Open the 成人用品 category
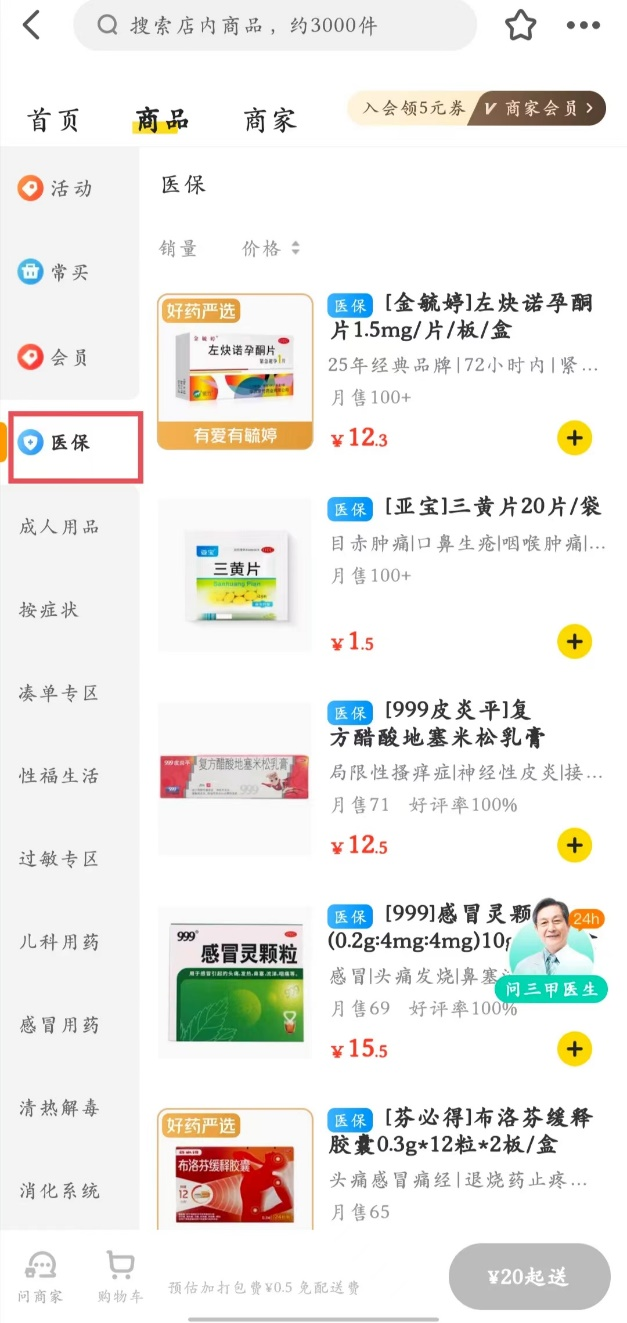 pyautogui.click(x=60, y=526)
